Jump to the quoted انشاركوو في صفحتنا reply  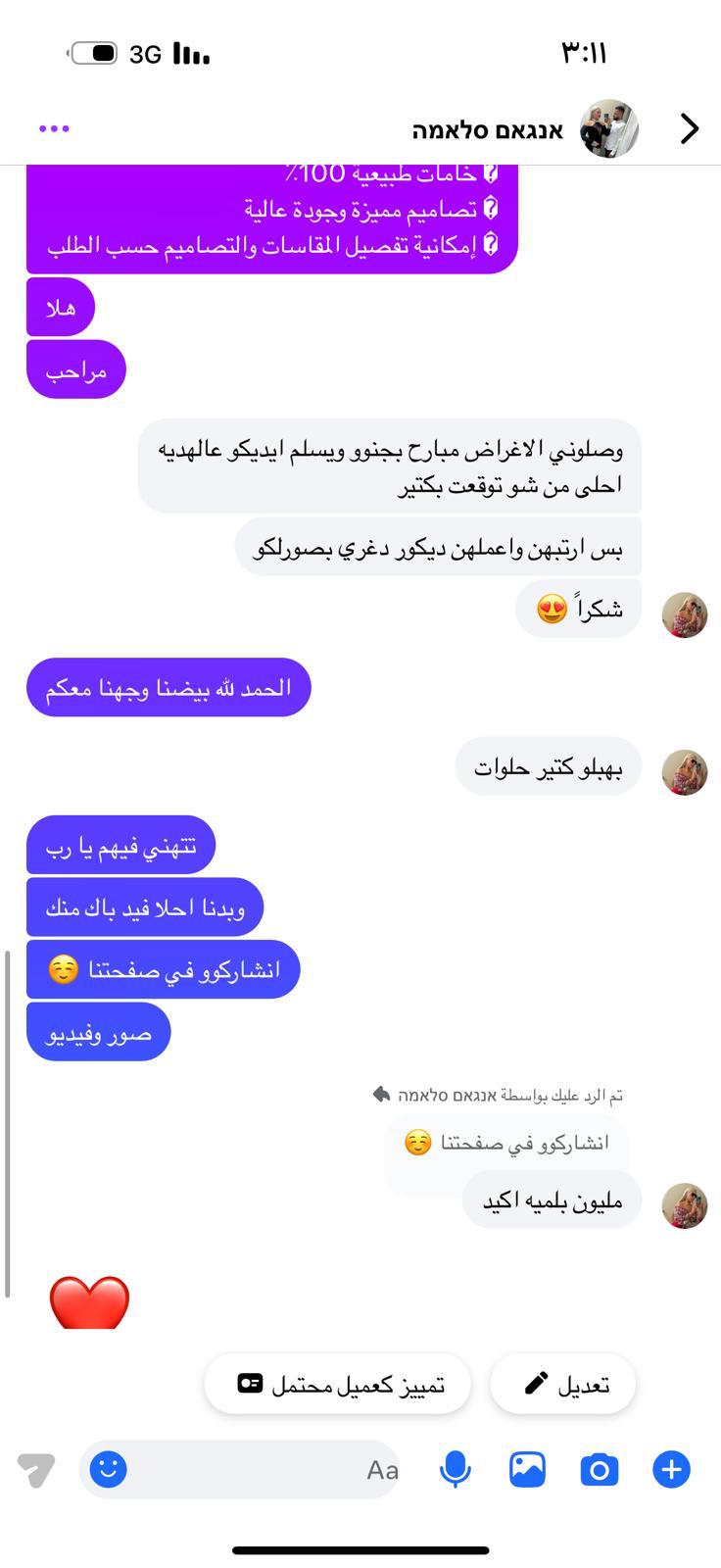505,1143
